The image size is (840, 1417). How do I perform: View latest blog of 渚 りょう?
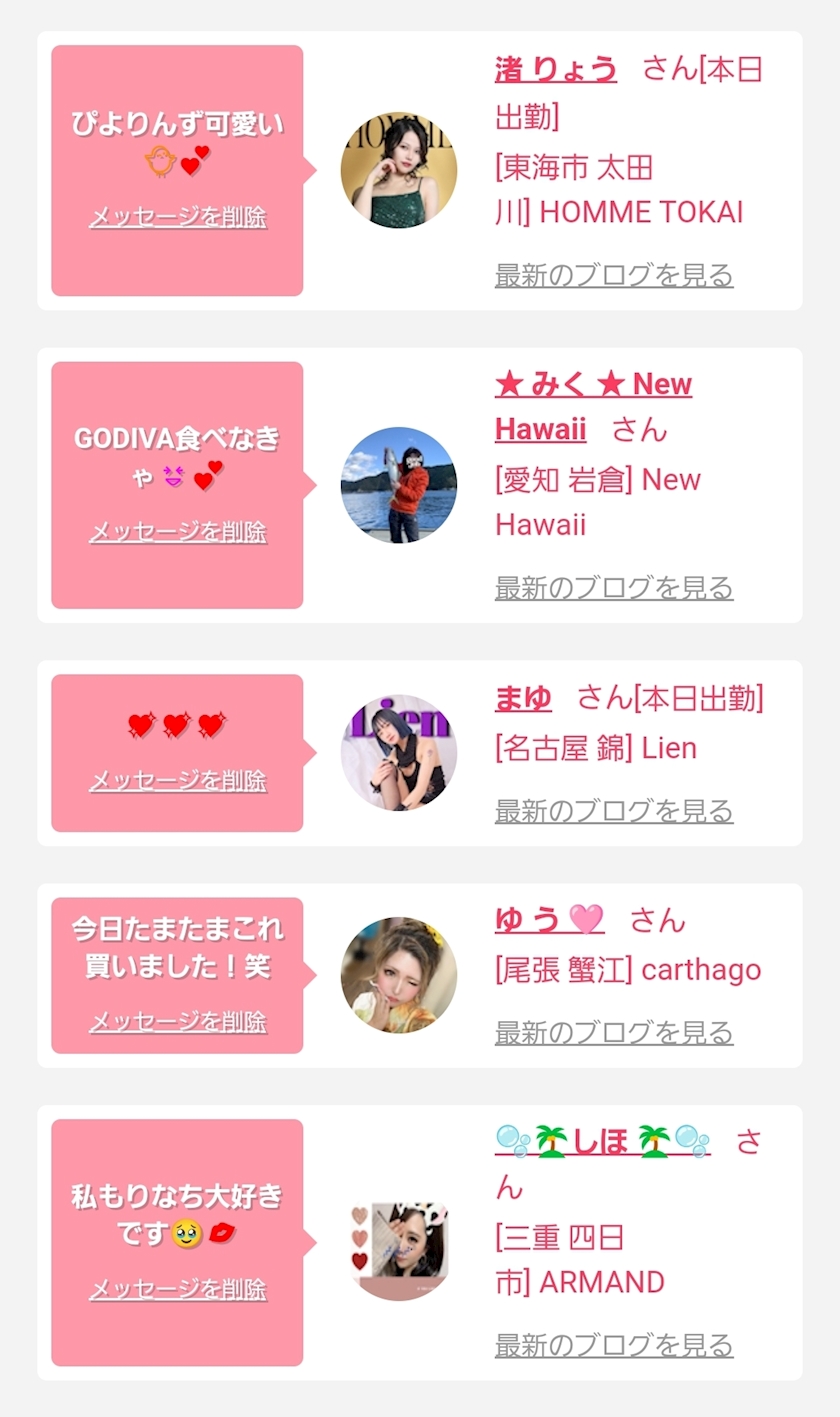[614, 275]
